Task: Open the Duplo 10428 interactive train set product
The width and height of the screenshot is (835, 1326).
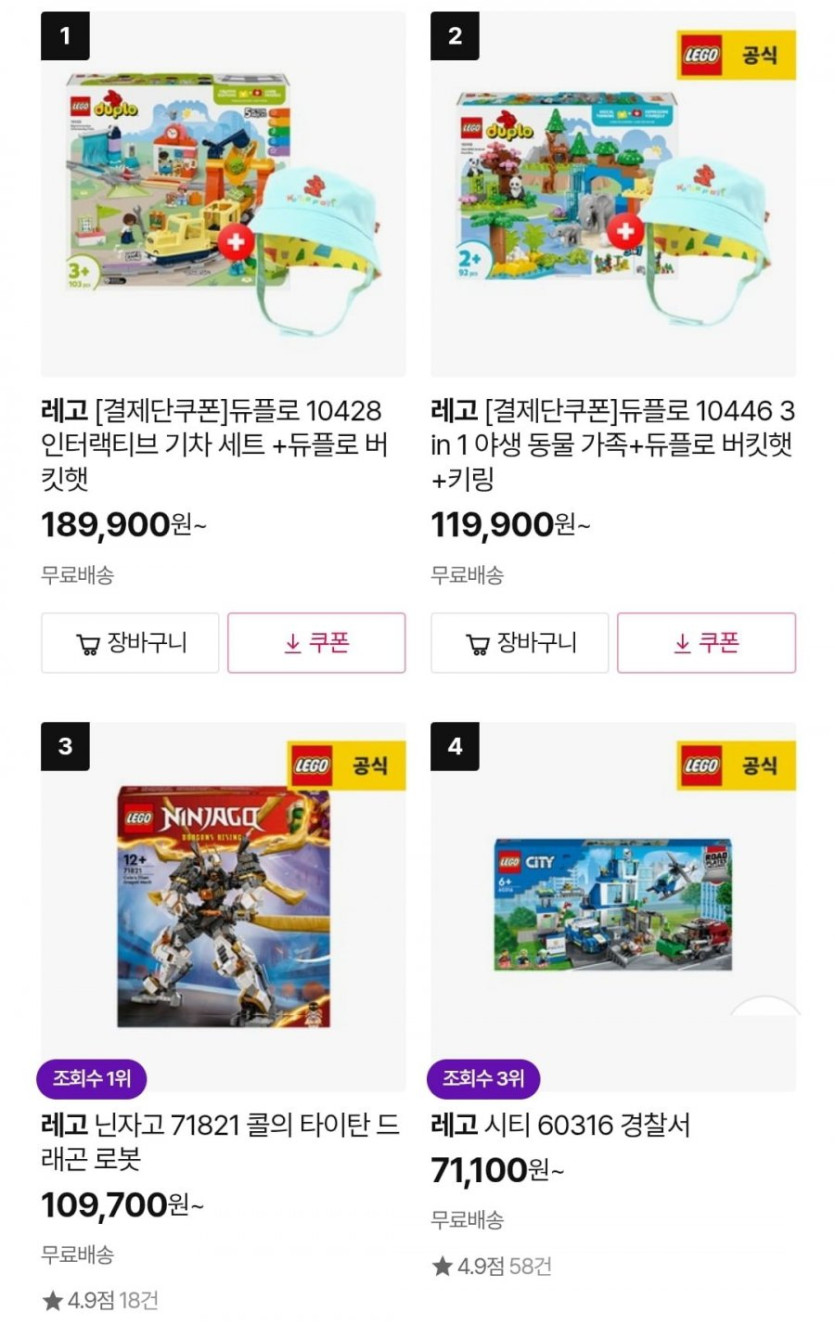Action: 223,194
